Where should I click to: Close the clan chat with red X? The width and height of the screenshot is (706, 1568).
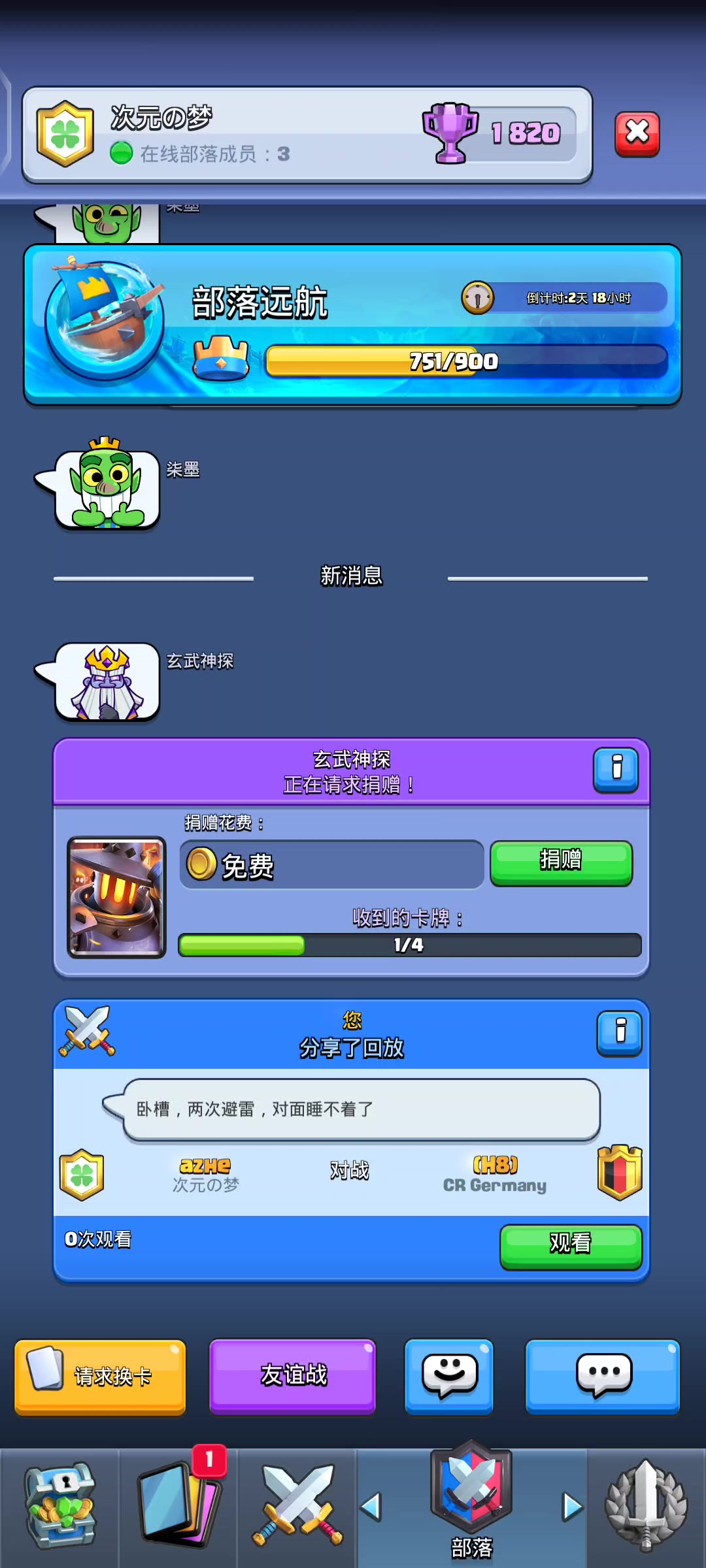(x=637, y=134)
